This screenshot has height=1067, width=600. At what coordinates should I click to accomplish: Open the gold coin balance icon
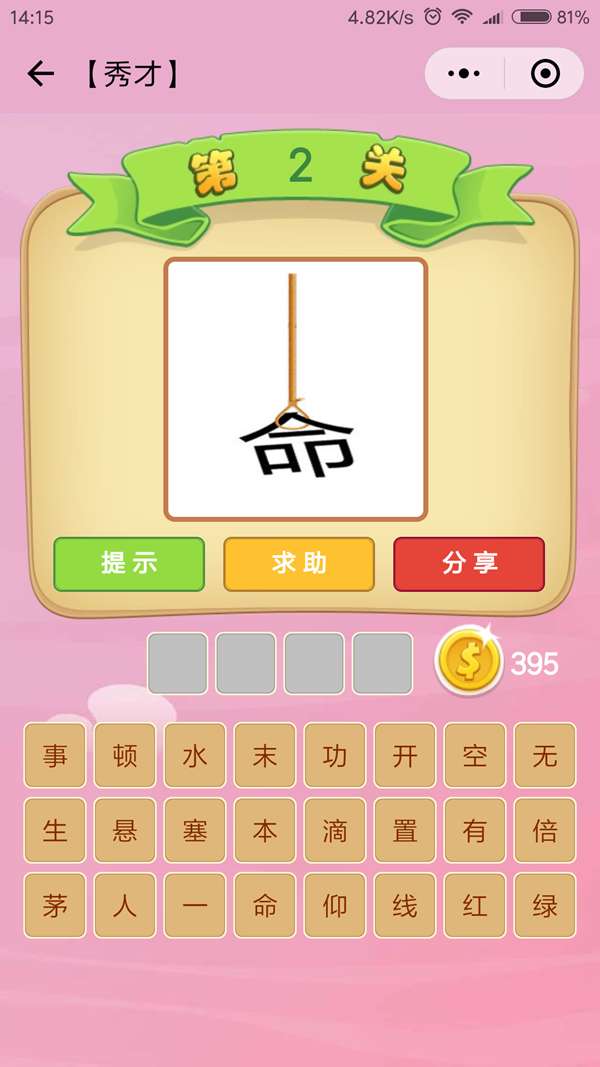click(468, 662)
